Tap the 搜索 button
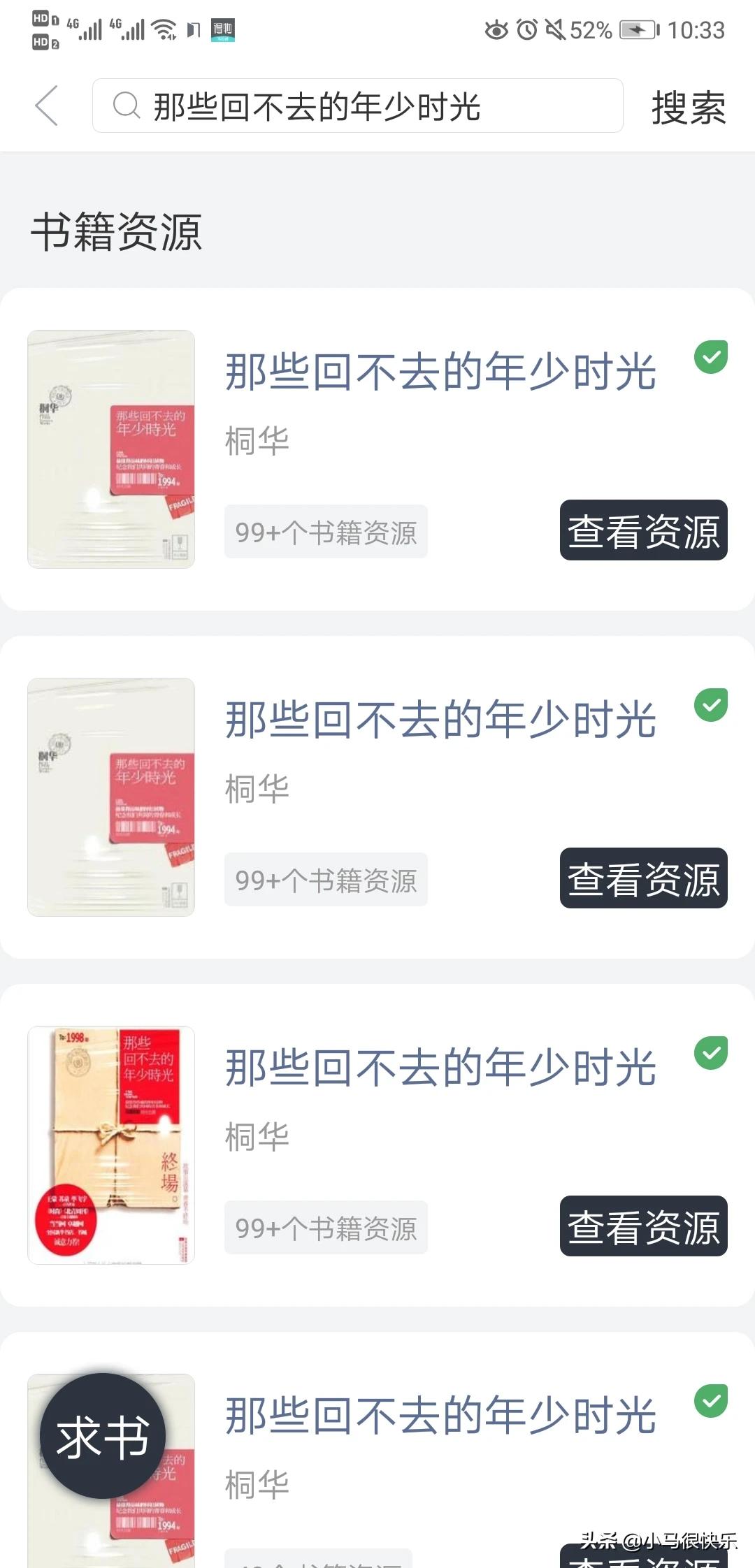This screenshot has width=755, height=1568. click(x=688, y=107)
